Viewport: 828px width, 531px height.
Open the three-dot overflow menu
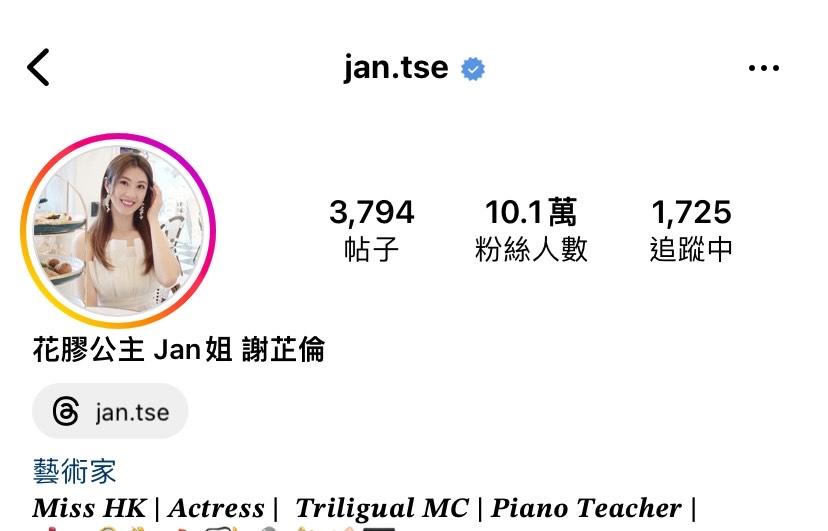pos(763,68)
